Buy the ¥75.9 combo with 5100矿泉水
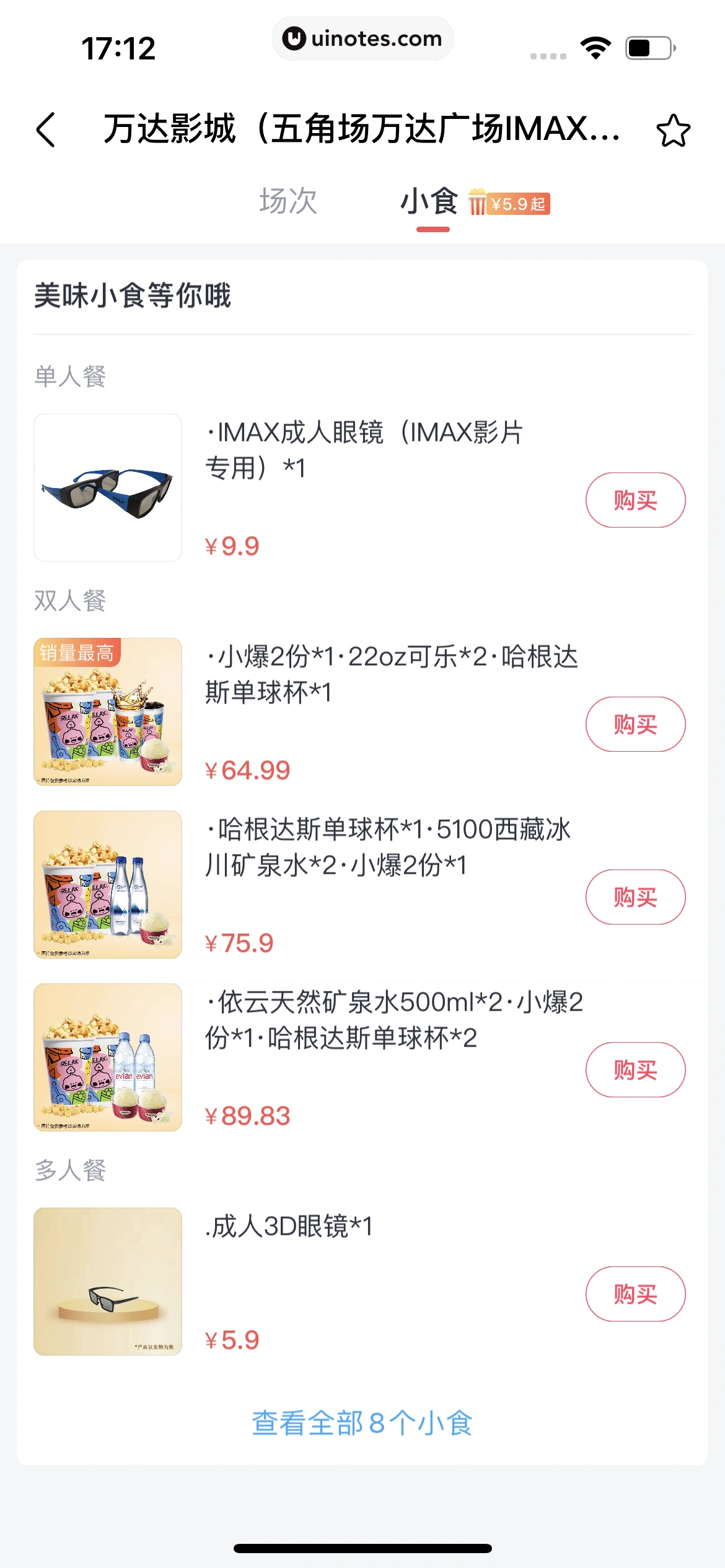 (x=635, y=897)
